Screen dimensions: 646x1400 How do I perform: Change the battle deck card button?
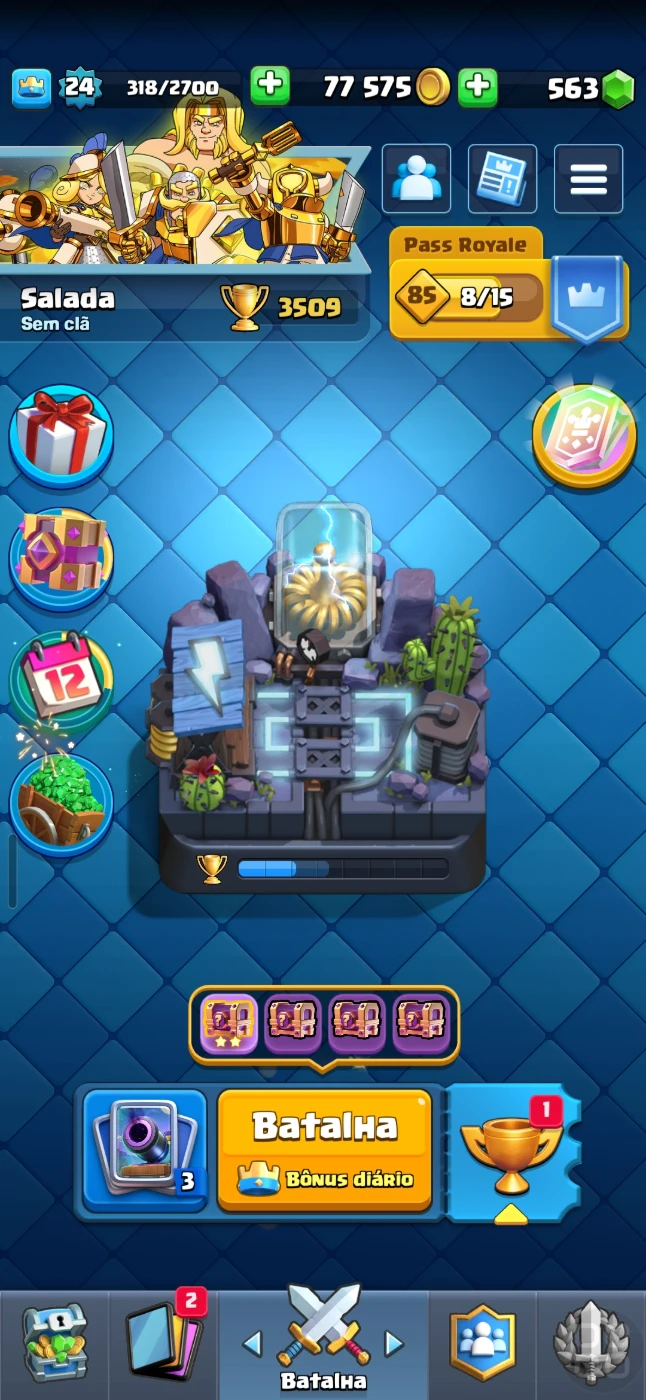pyautogui.click(x=144, y=1150)
